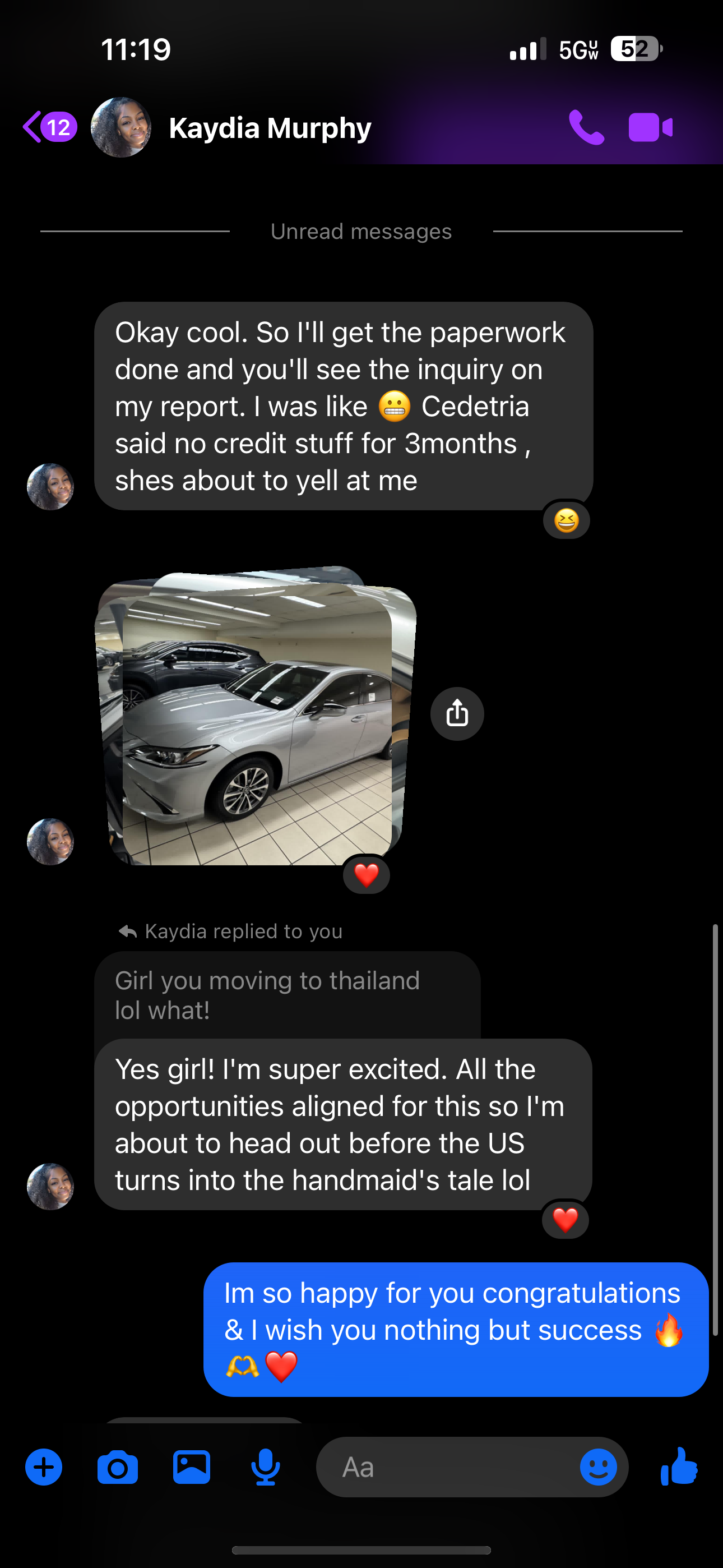Share the car photos
Screen dimensions: 723x1568
point(457,713)
